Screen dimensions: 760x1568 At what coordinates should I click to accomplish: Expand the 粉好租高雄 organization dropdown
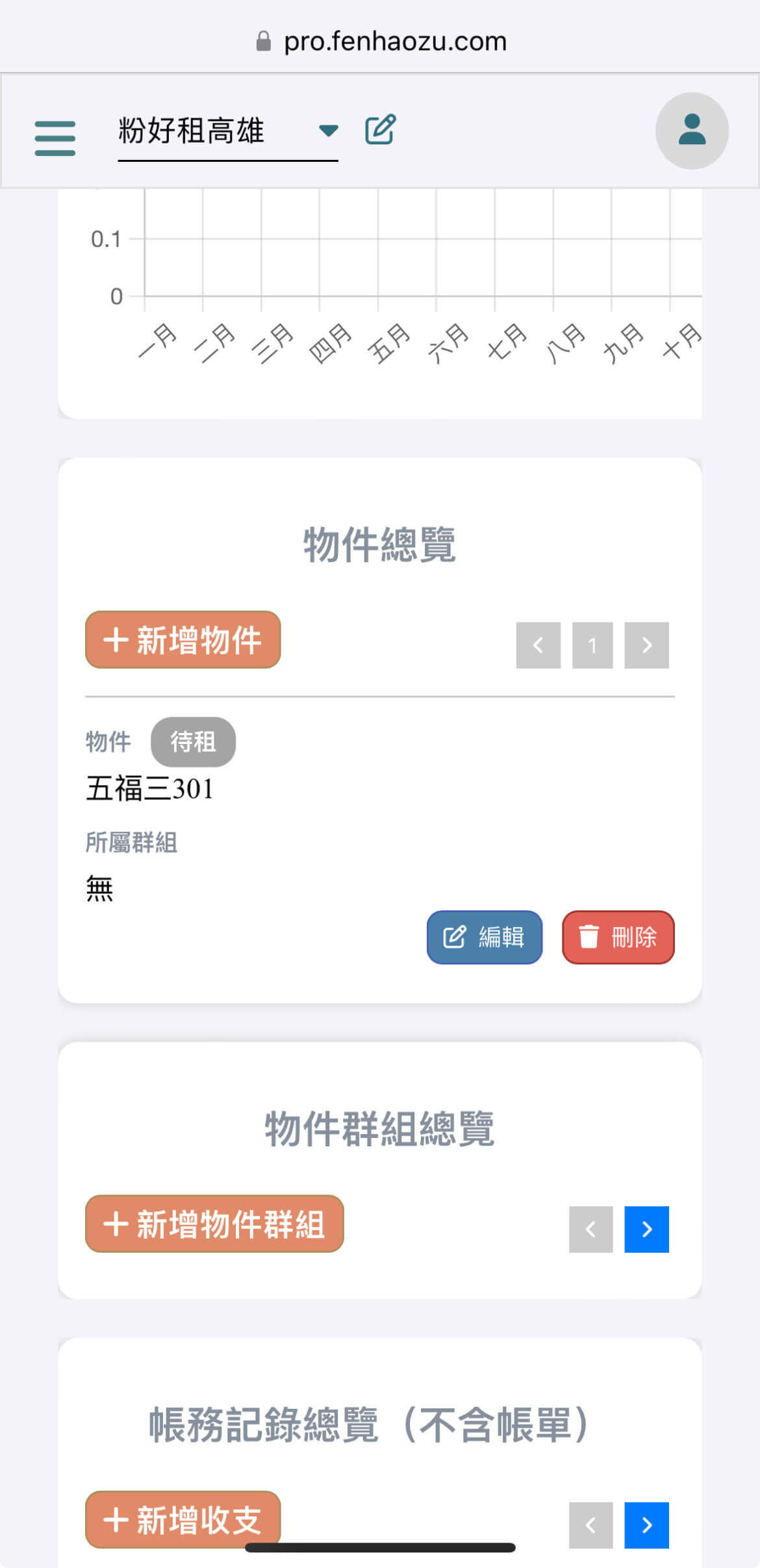[x=329, y=131]
